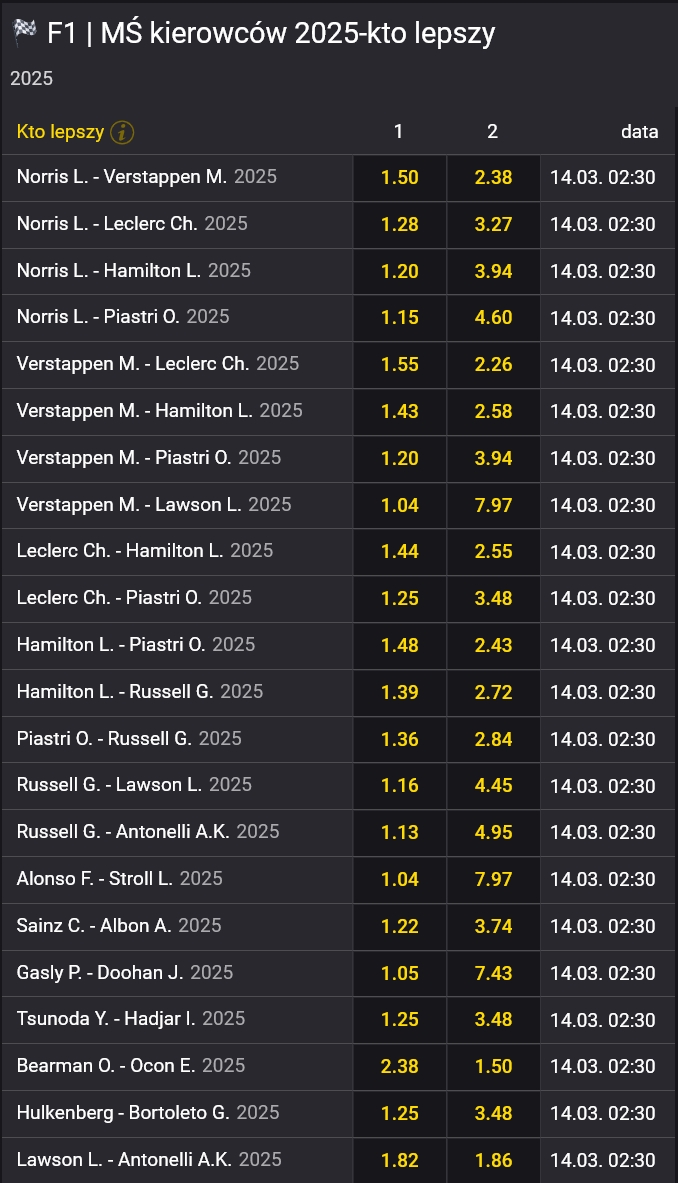This screenshot has height=1183, width=678.
Task: Open the Kto lepszy info icon
Action: click(122, 132)
